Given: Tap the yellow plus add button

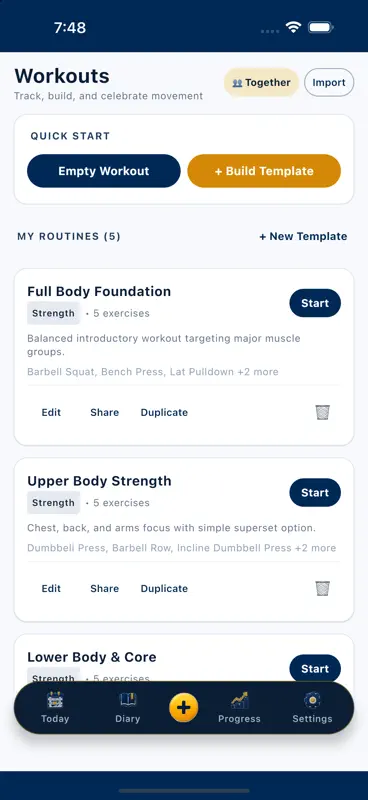Looking at the screenshot, I should [x=184, y=708].
